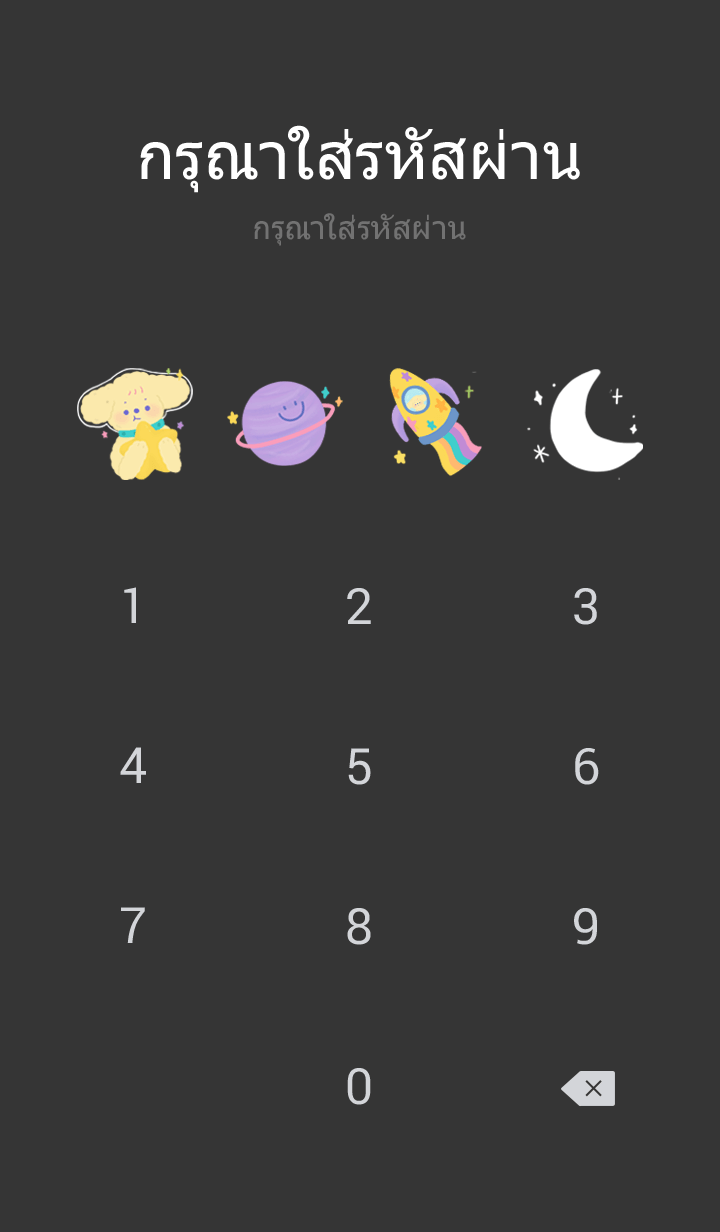Delete the last entered passcode digit
Screen dimensions: 720x1232
click(588, 1088)
